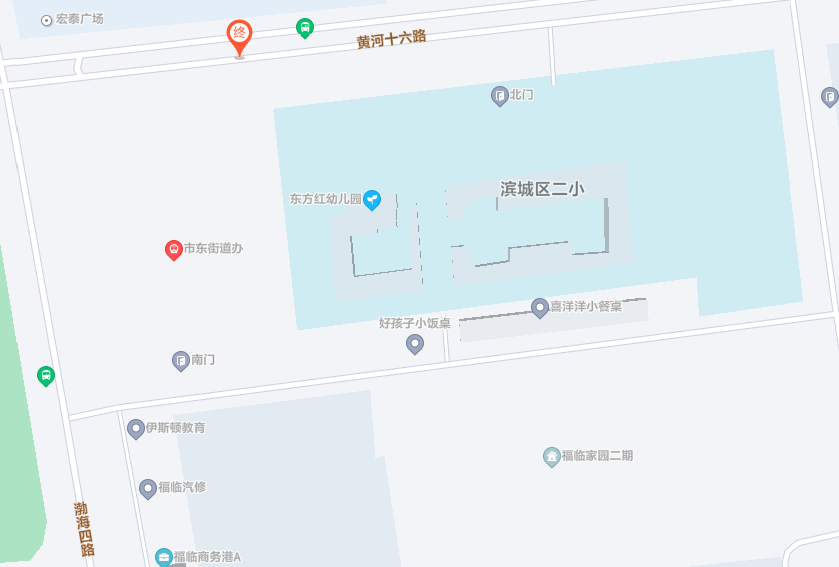
Task: Tap the 滨城区二小 school label
Action: (542, 188)
